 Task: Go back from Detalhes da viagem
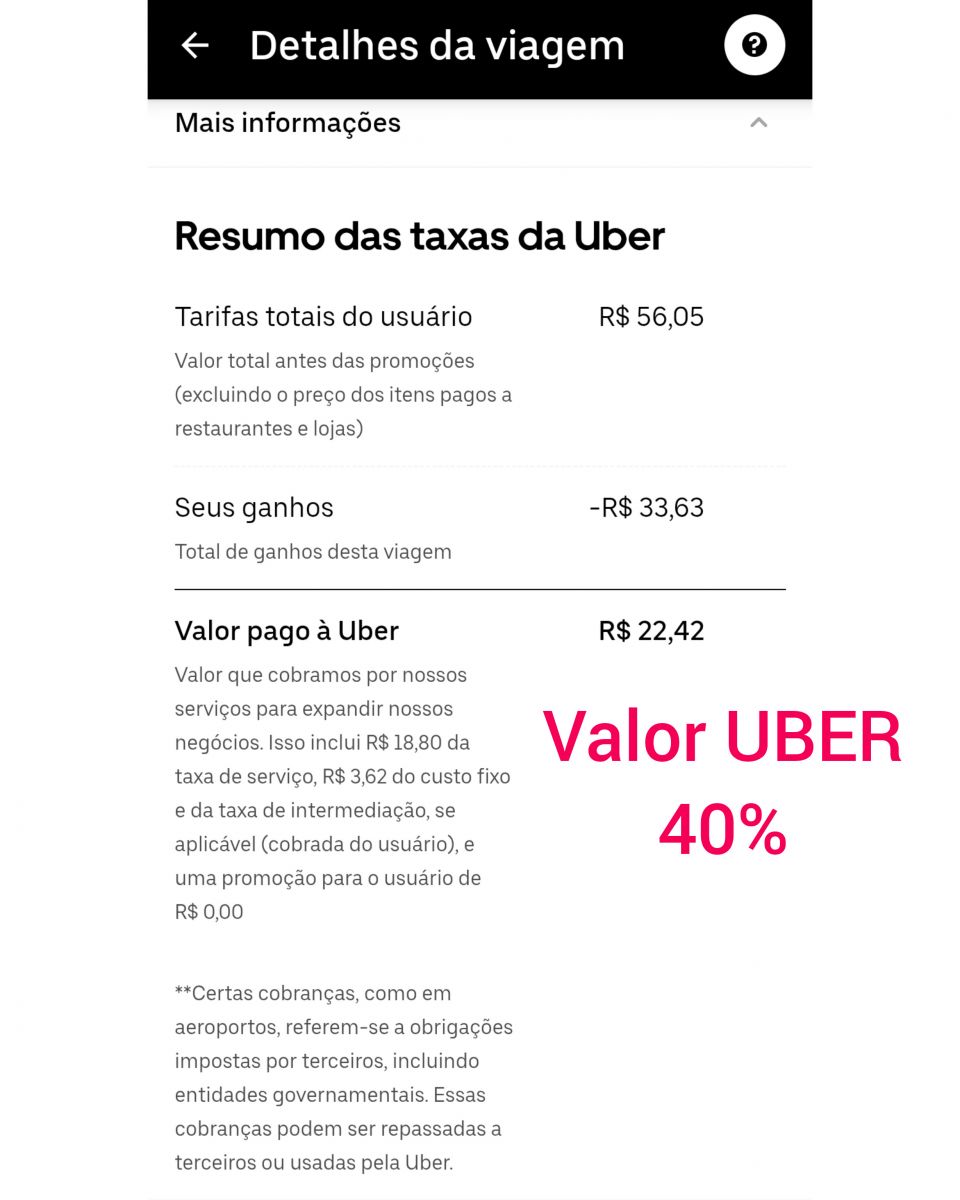tap(195, 46)
